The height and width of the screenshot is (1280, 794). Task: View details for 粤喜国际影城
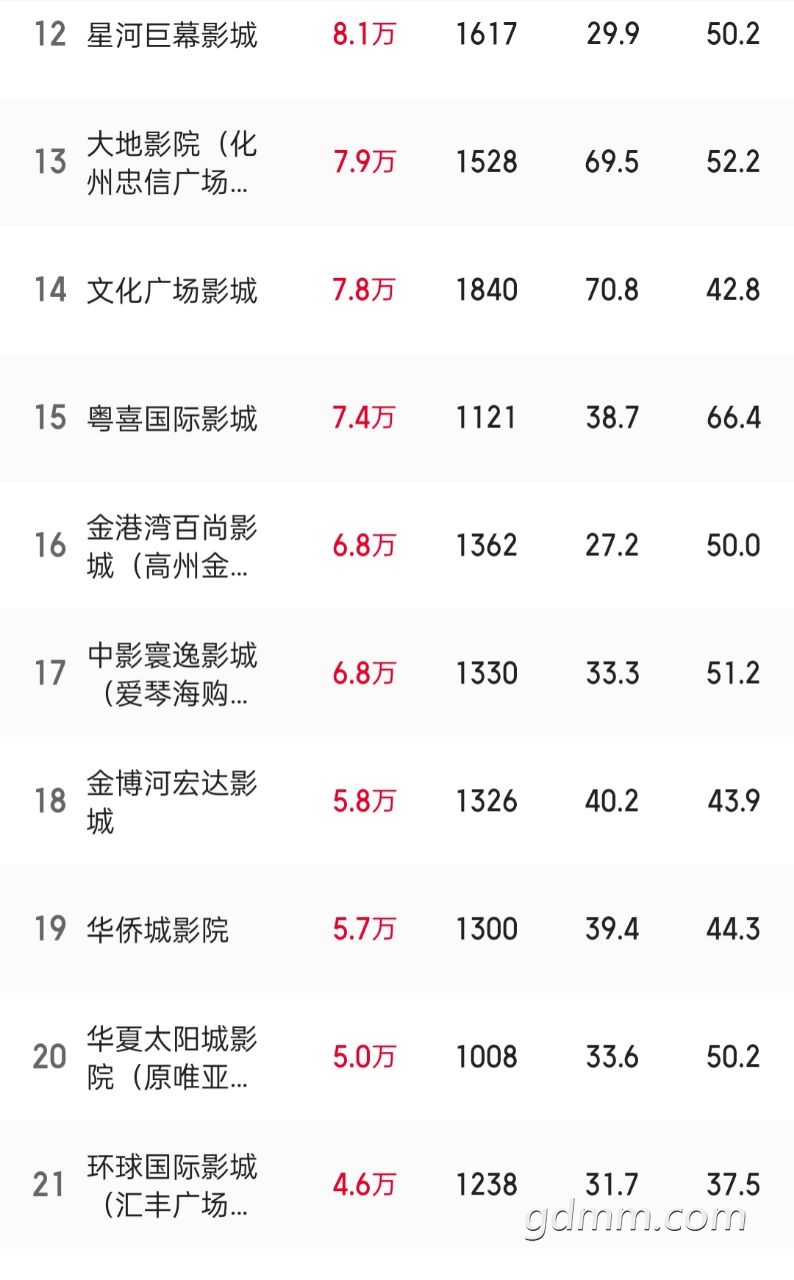(397, 417)
